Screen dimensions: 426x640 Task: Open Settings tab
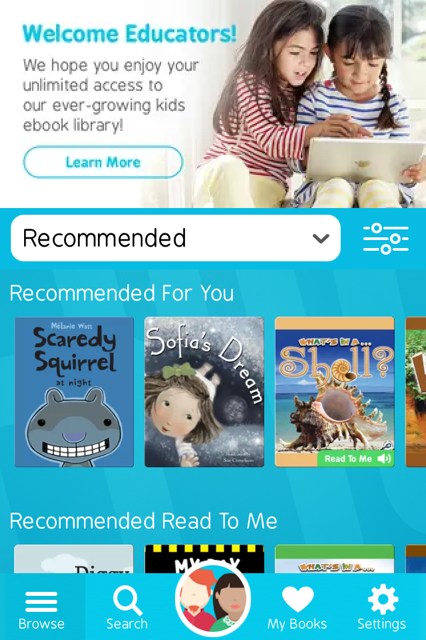pos(382,608)
